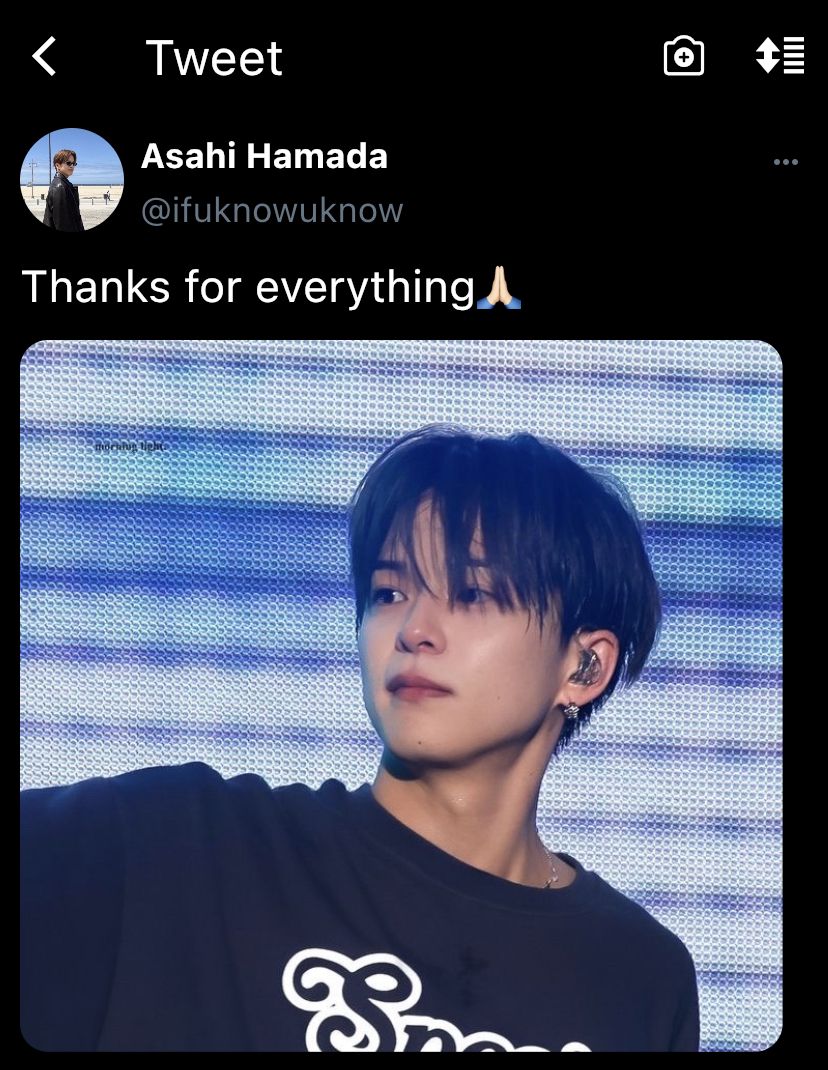Image resolution: width=828 pixels, height=1070 pixels.
Task: Open the @ifuknowuknow profile handle
Action: point(272,210)
